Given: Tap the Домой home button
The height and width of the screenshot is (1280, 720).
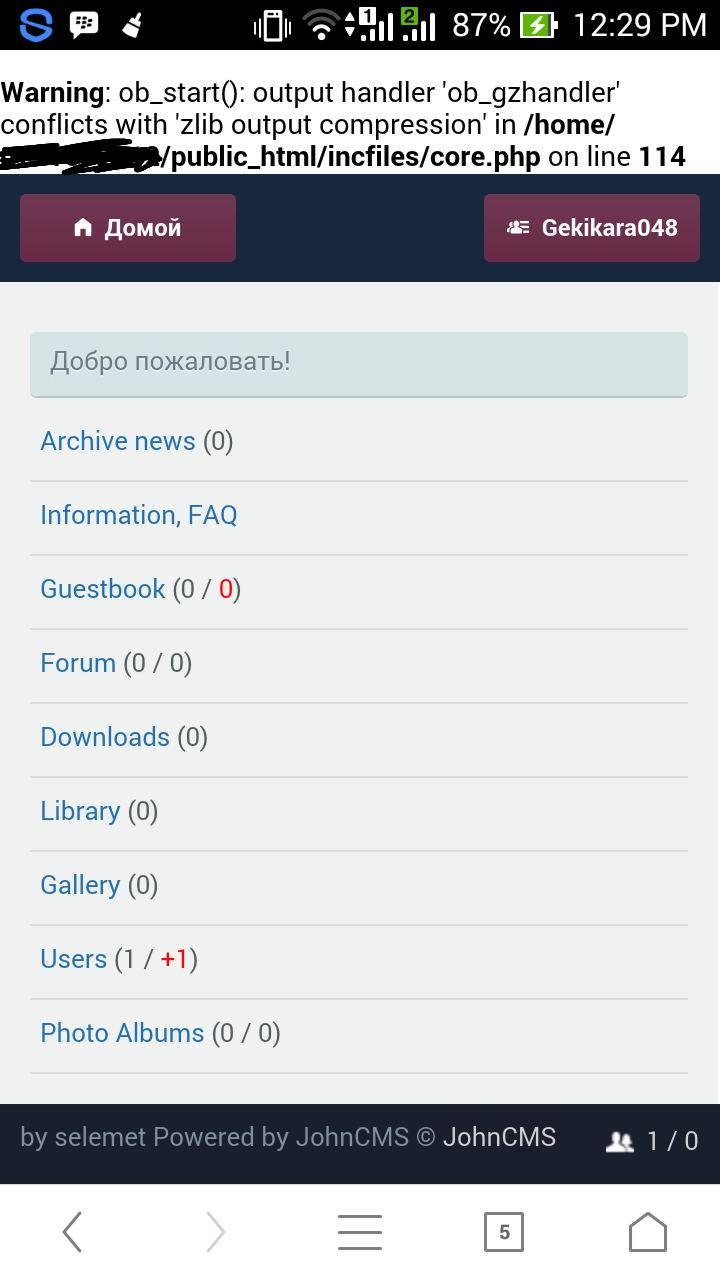Looking at the screenshot, I should tap(128, 228).
